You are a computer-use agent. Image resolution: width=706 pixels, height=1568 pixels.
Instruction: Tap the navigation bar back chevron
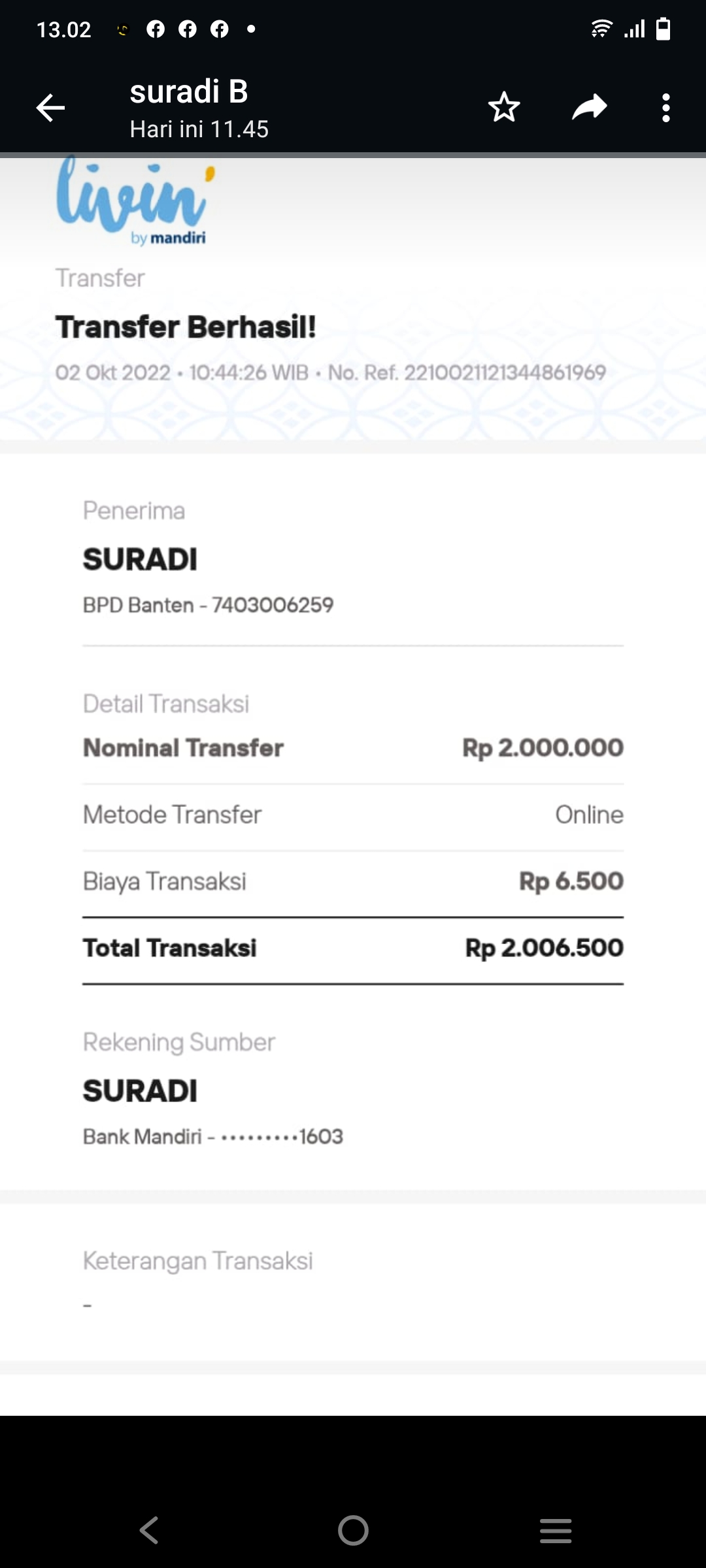click(149, 1529)
